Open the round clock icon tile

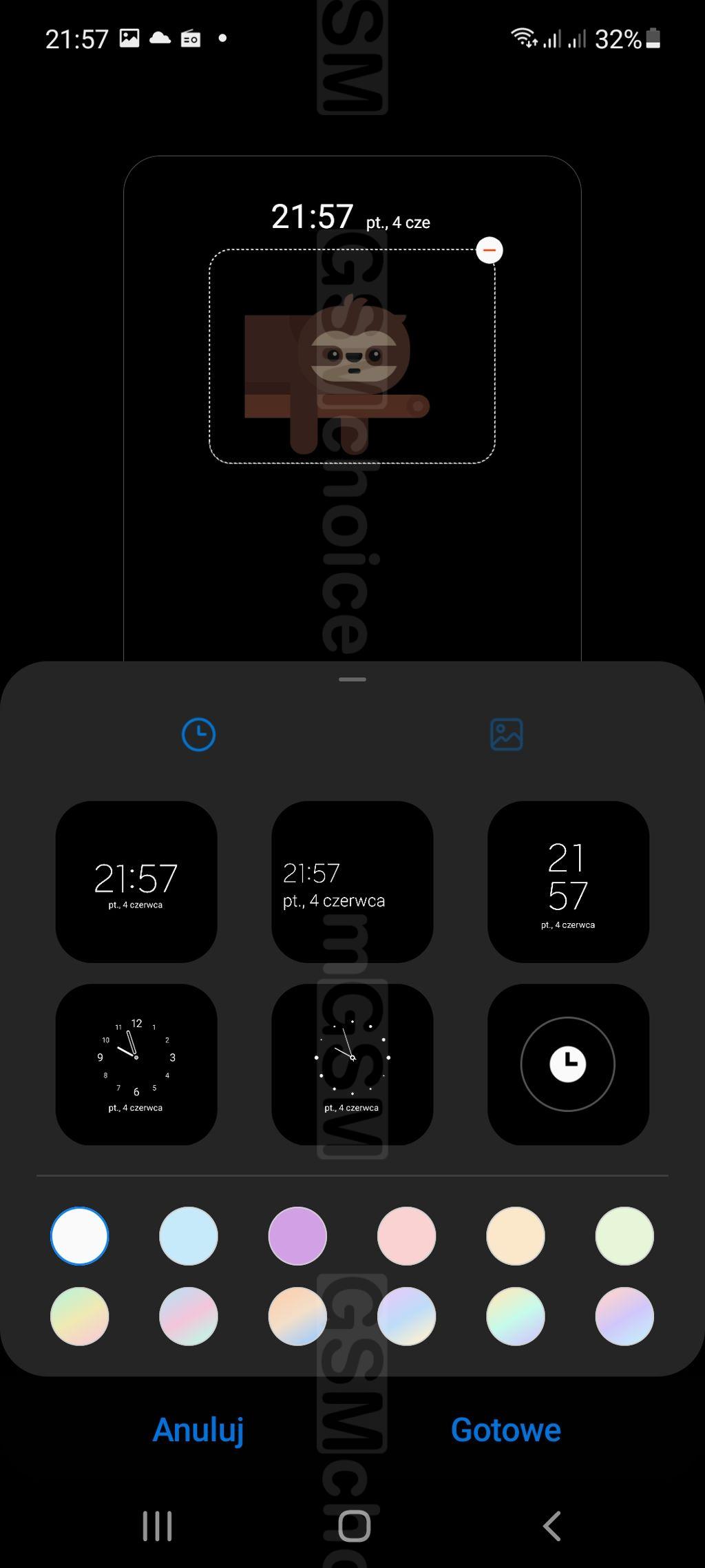[x=568, y=1064]
